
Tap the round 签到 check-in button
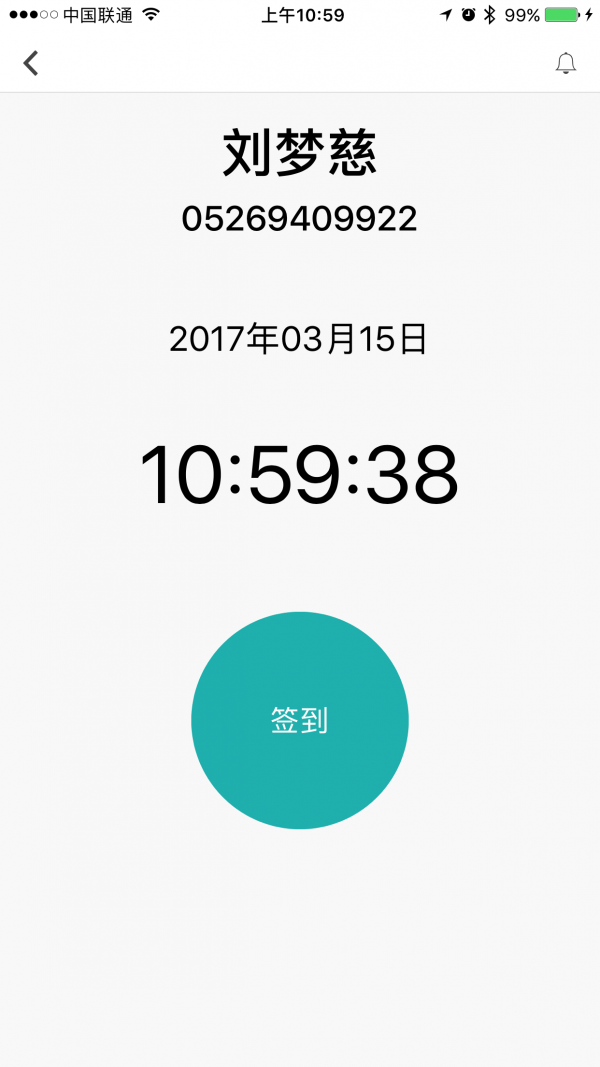300,720
